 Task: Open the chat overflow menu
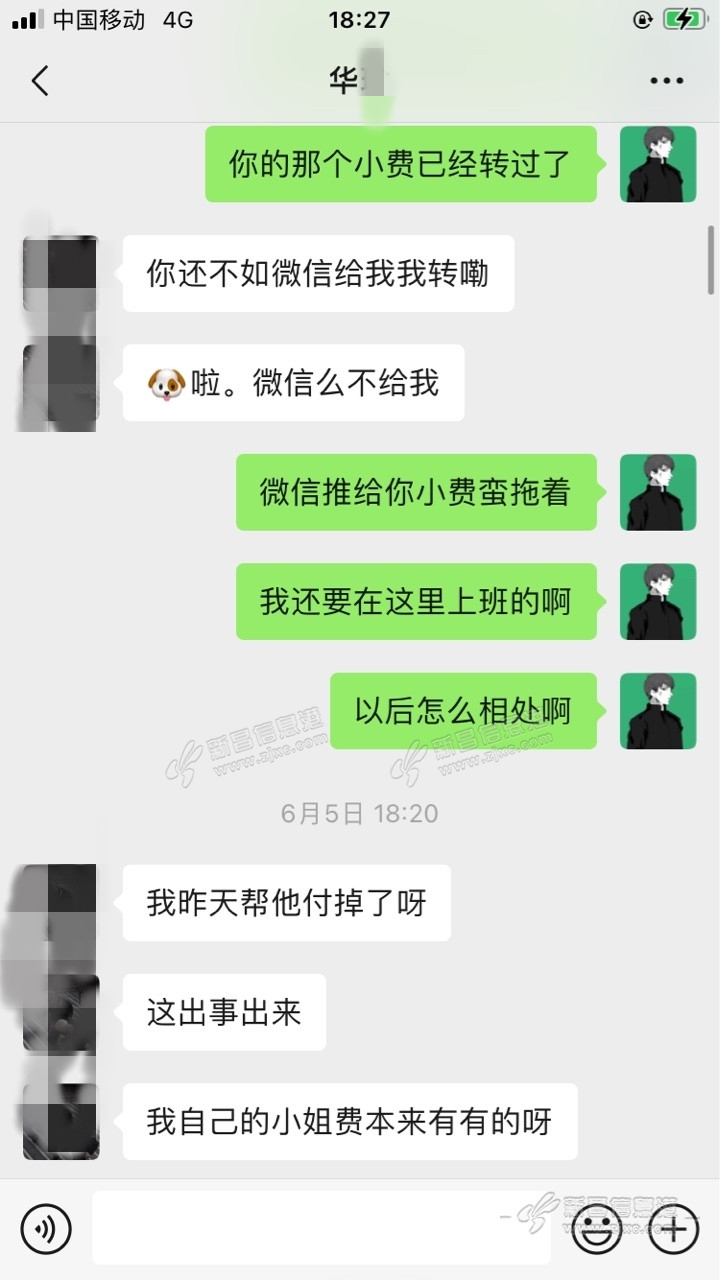point(666,81)
